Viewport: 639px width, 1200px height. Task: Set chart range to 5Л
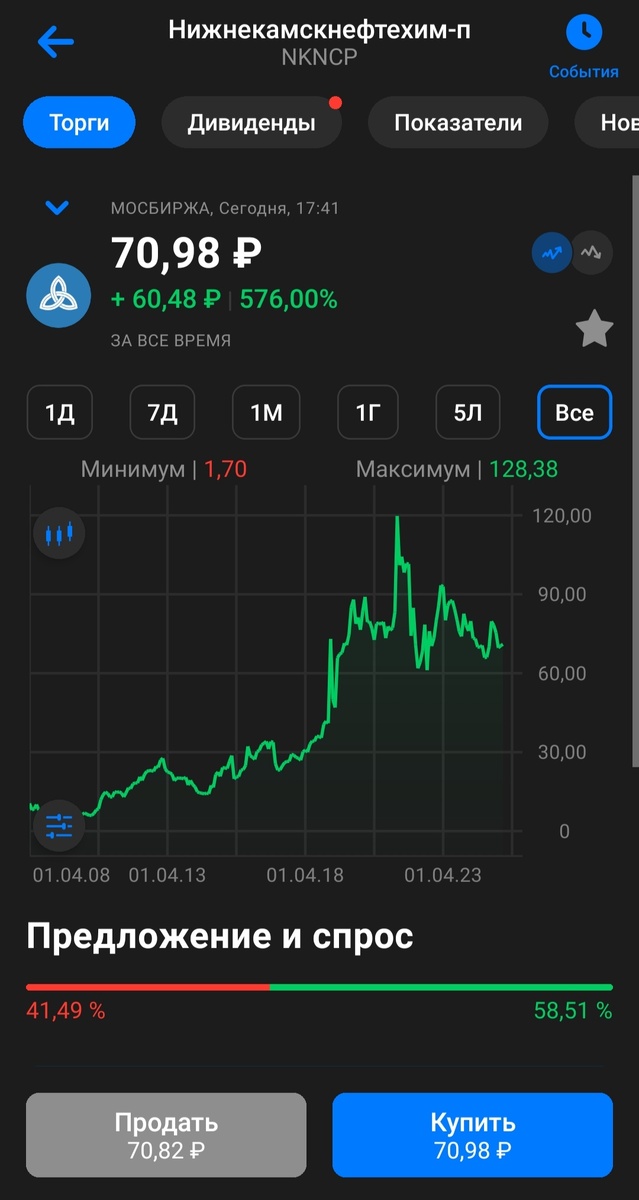[469, 412]
